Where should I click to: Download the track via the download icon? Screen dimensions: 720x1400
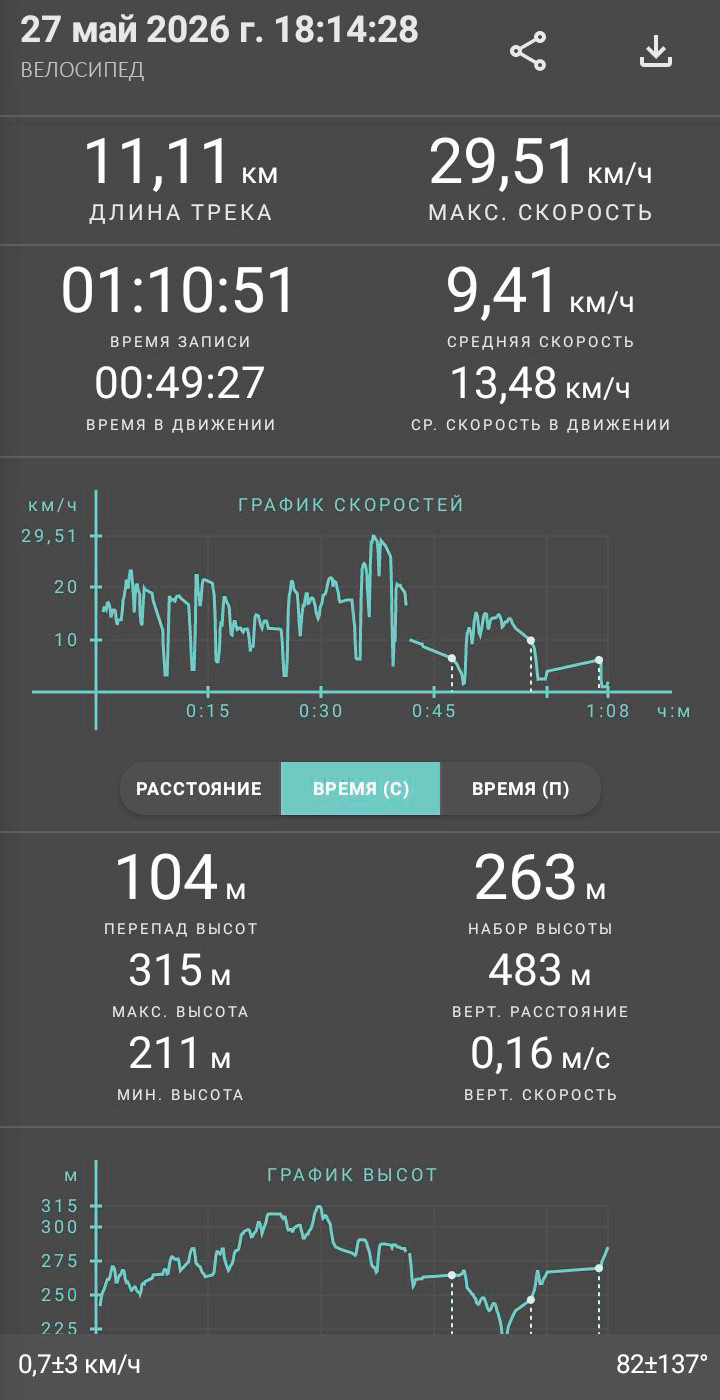click(x=656, y=52)
